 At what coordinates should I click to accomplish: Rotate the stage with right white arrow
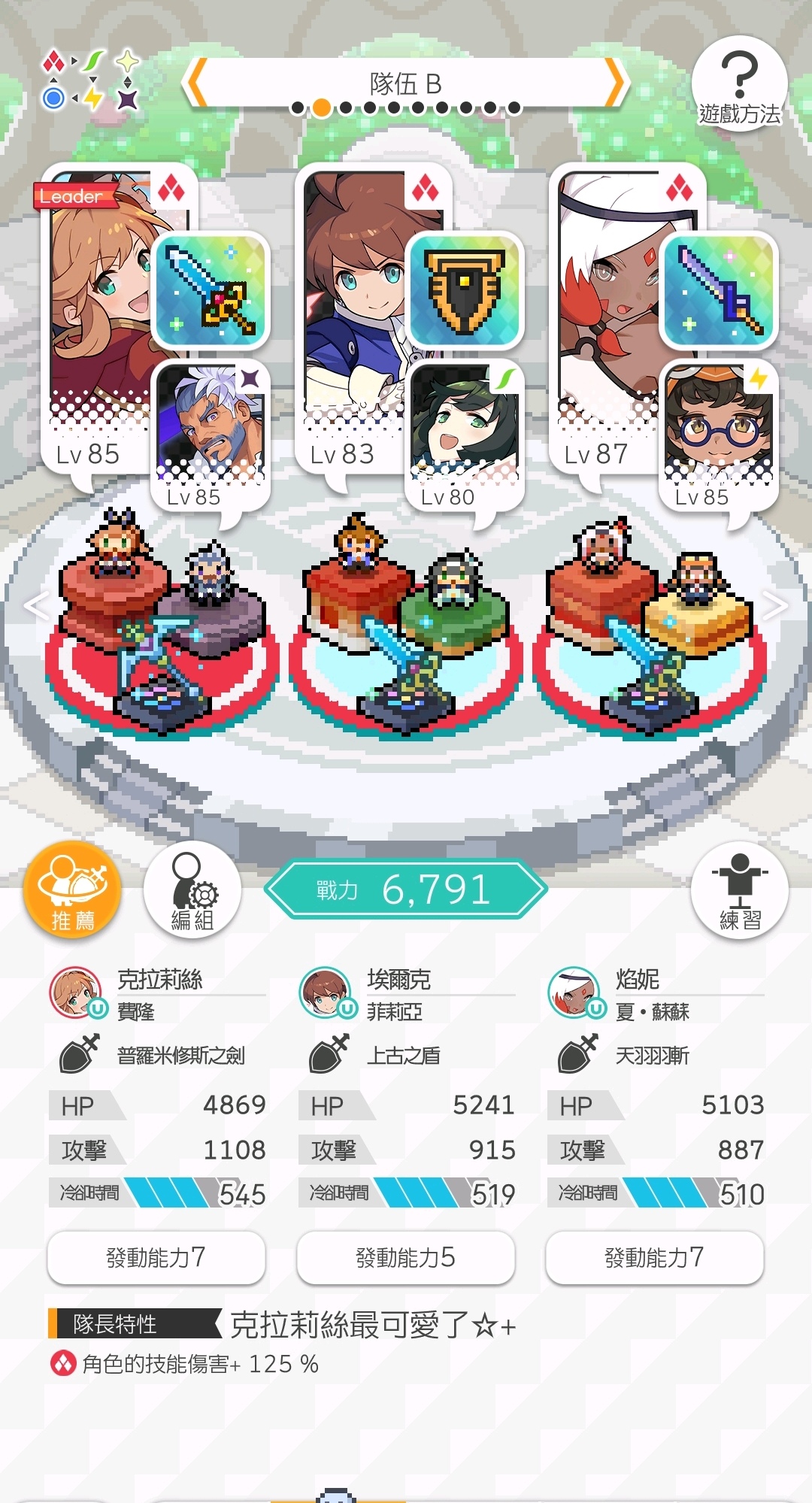coord(774,605)
